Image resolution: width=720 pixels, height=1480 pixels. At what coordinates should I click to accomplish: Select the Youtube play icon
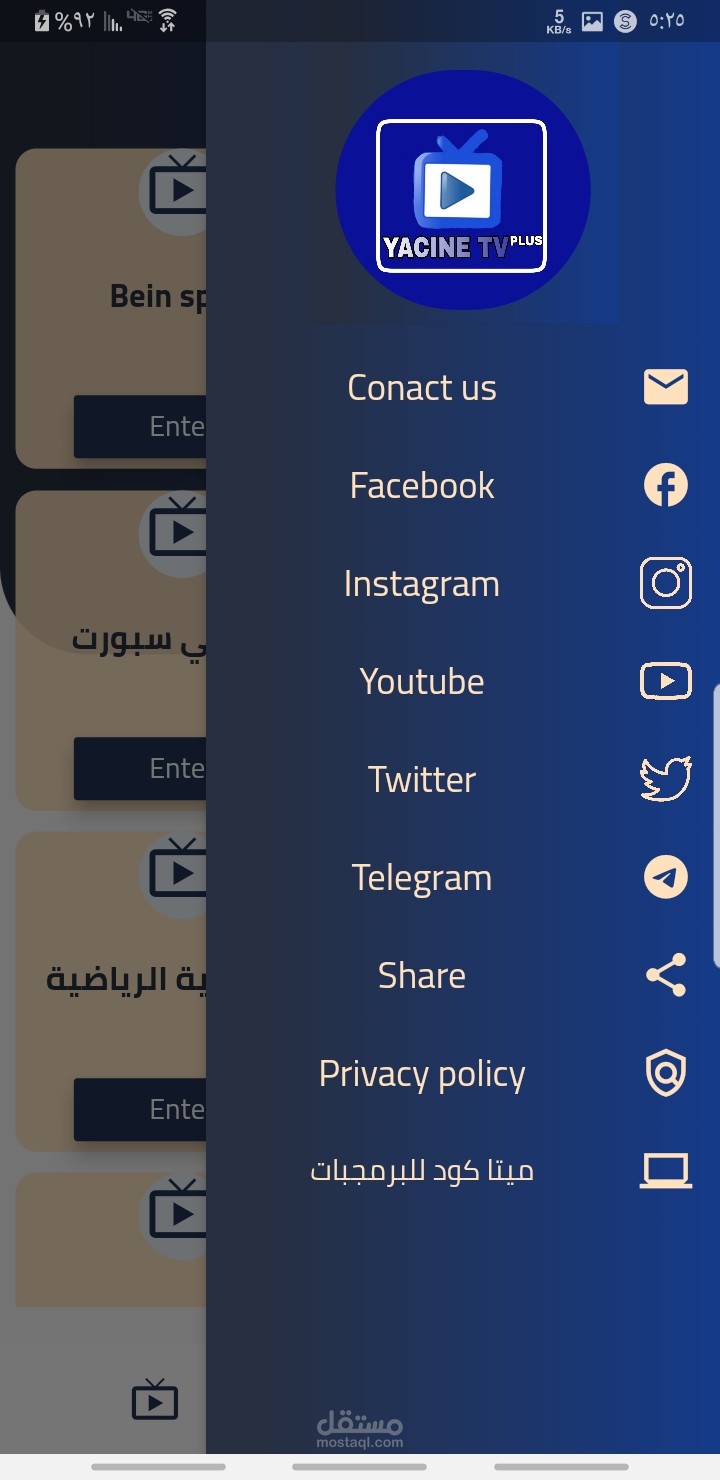point(665,681)
